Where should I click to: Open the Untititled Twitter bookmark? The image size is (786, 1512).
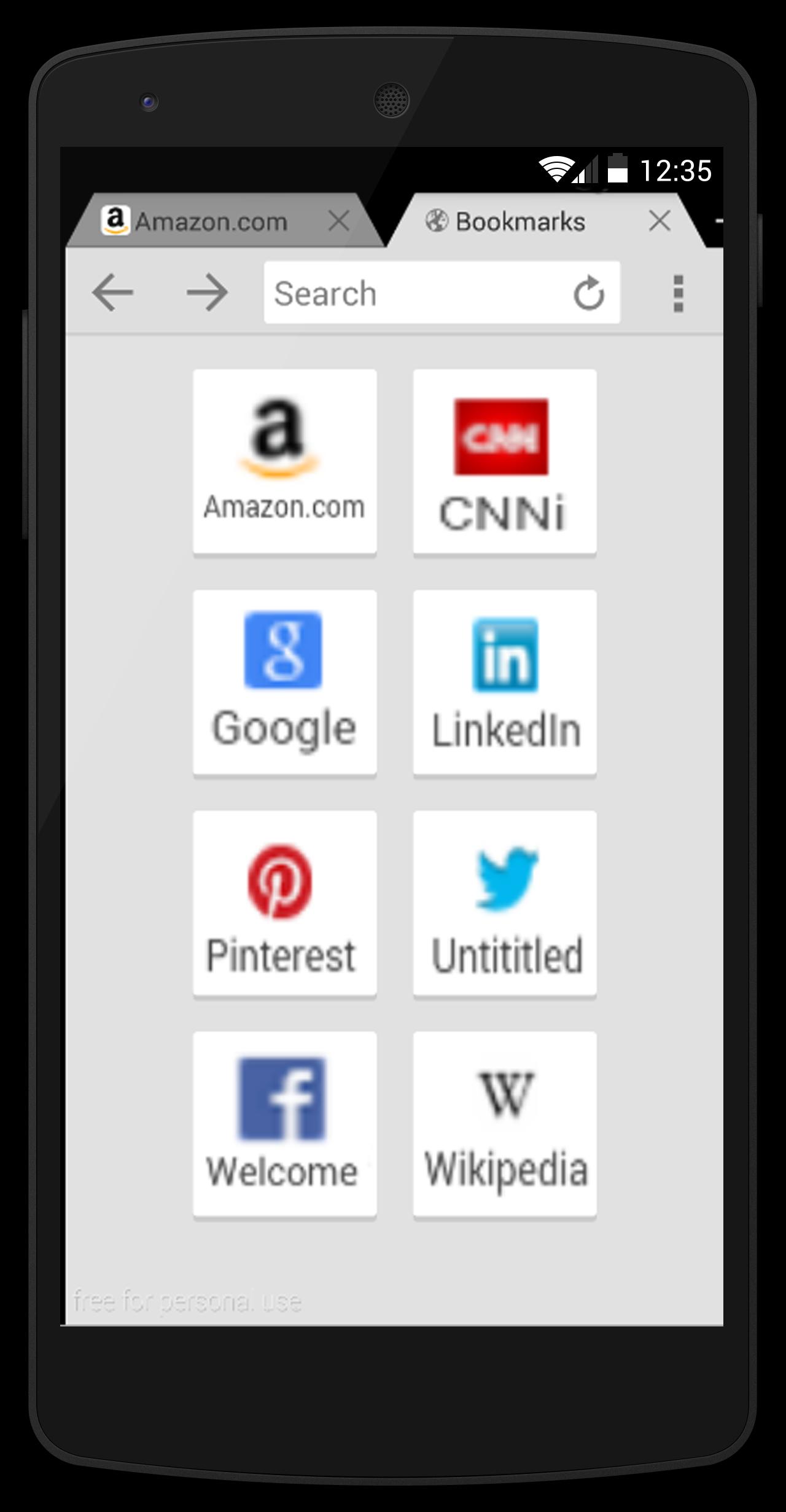tap(505, 903)
